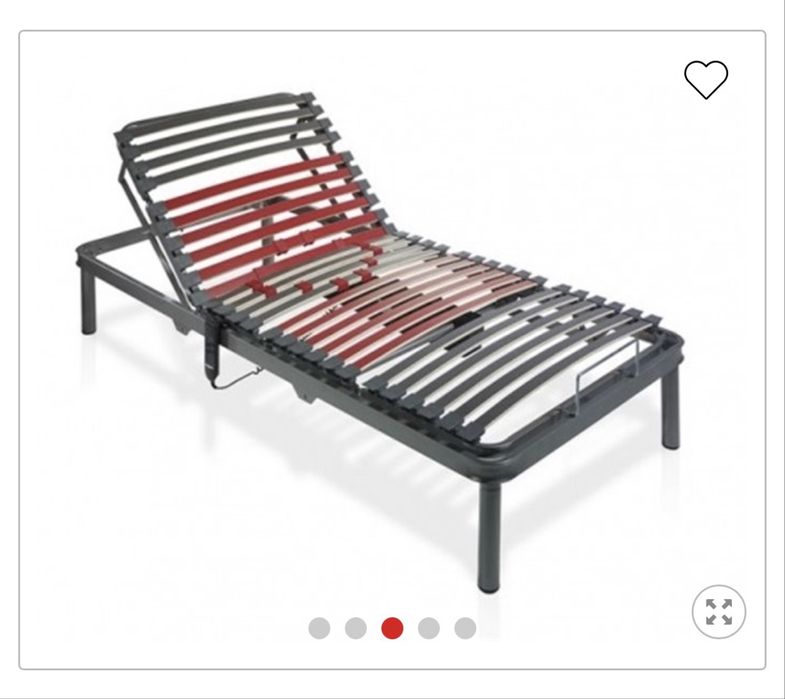Jump to the second image dot
This screenshot has width=785, height=699.
pyautogui.click(x=355, y=628)
